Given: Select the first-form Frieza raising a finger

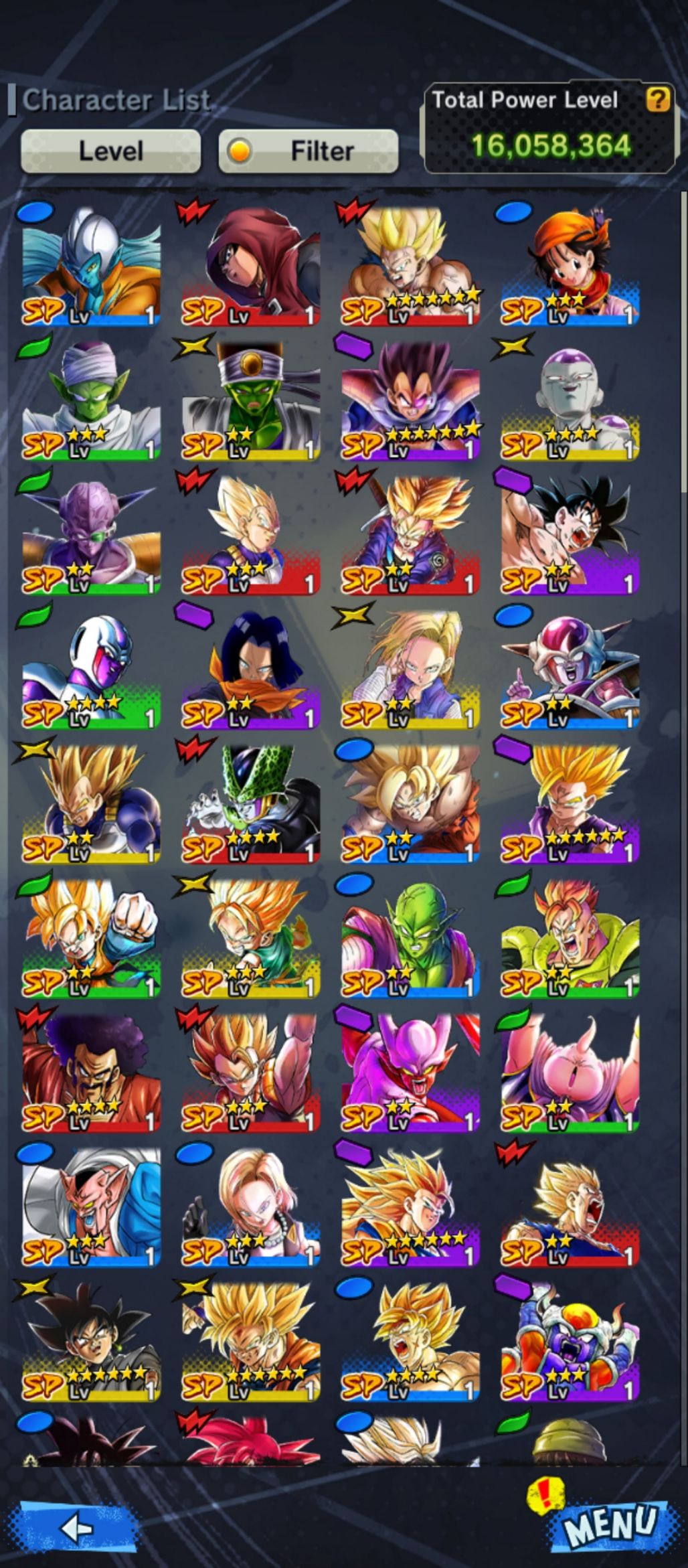Looking at the screenshot, I should (570, 669).
